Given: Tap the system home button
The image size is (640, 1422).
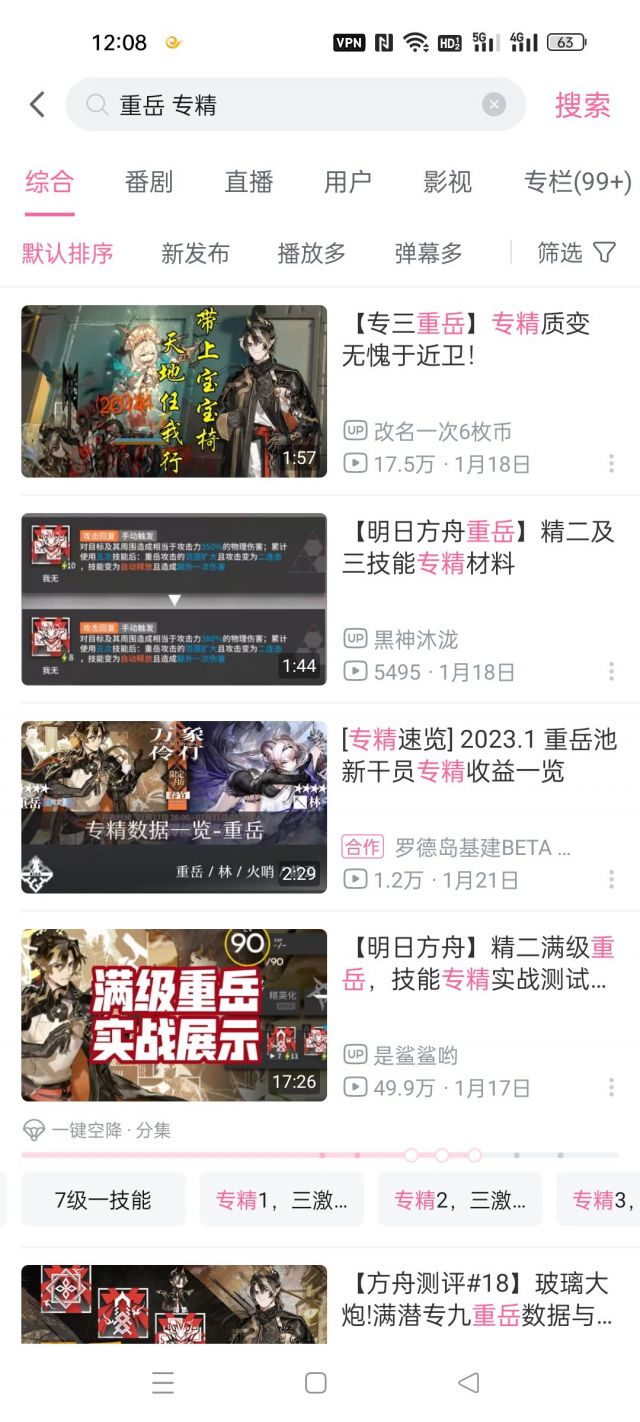Looking at the screenshot, I should tap(316, 1383).
